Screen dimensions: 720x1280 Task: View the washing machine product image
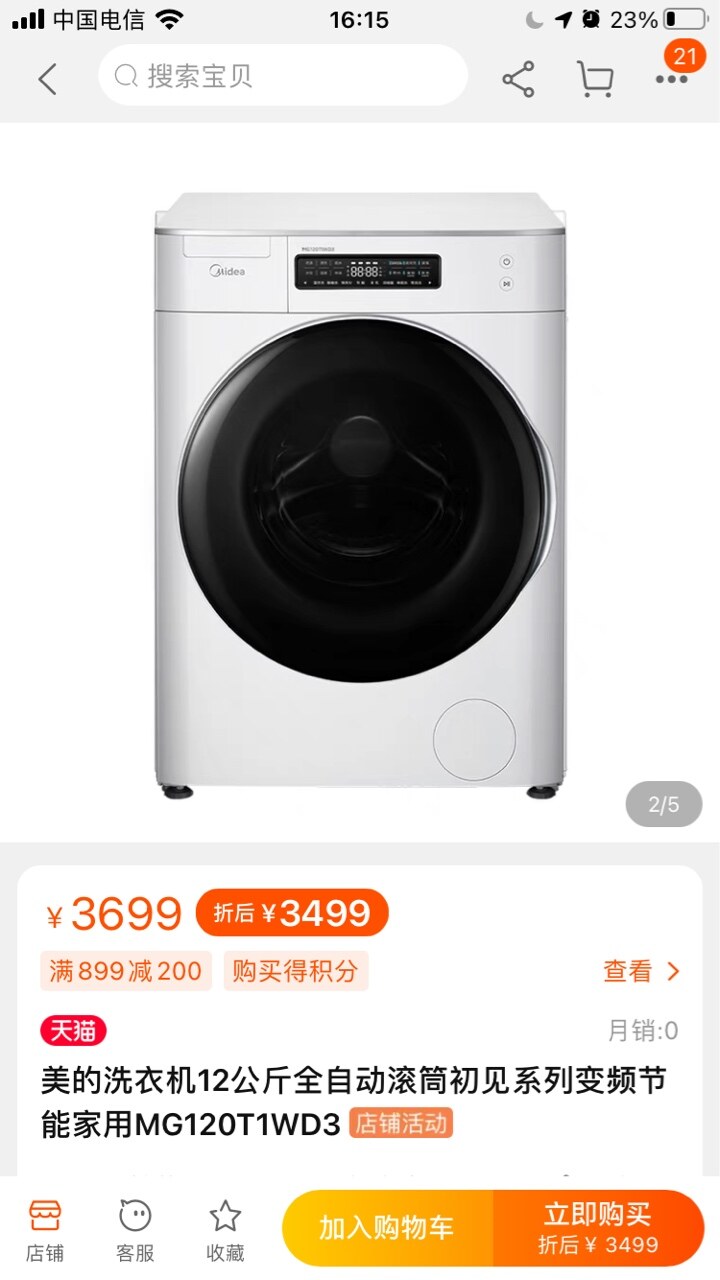(360, 490)
